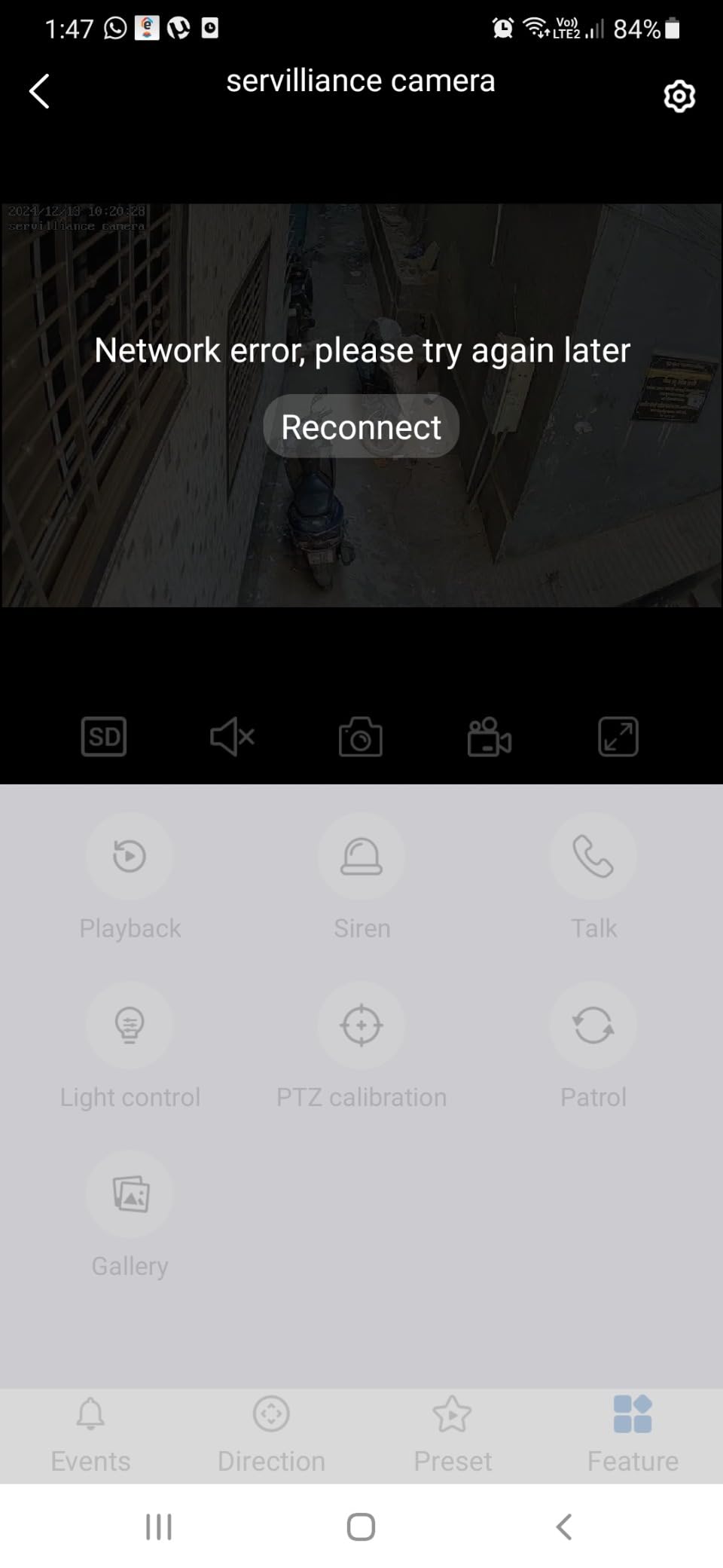Take a snapshot with camera icon

click(361, 736)
